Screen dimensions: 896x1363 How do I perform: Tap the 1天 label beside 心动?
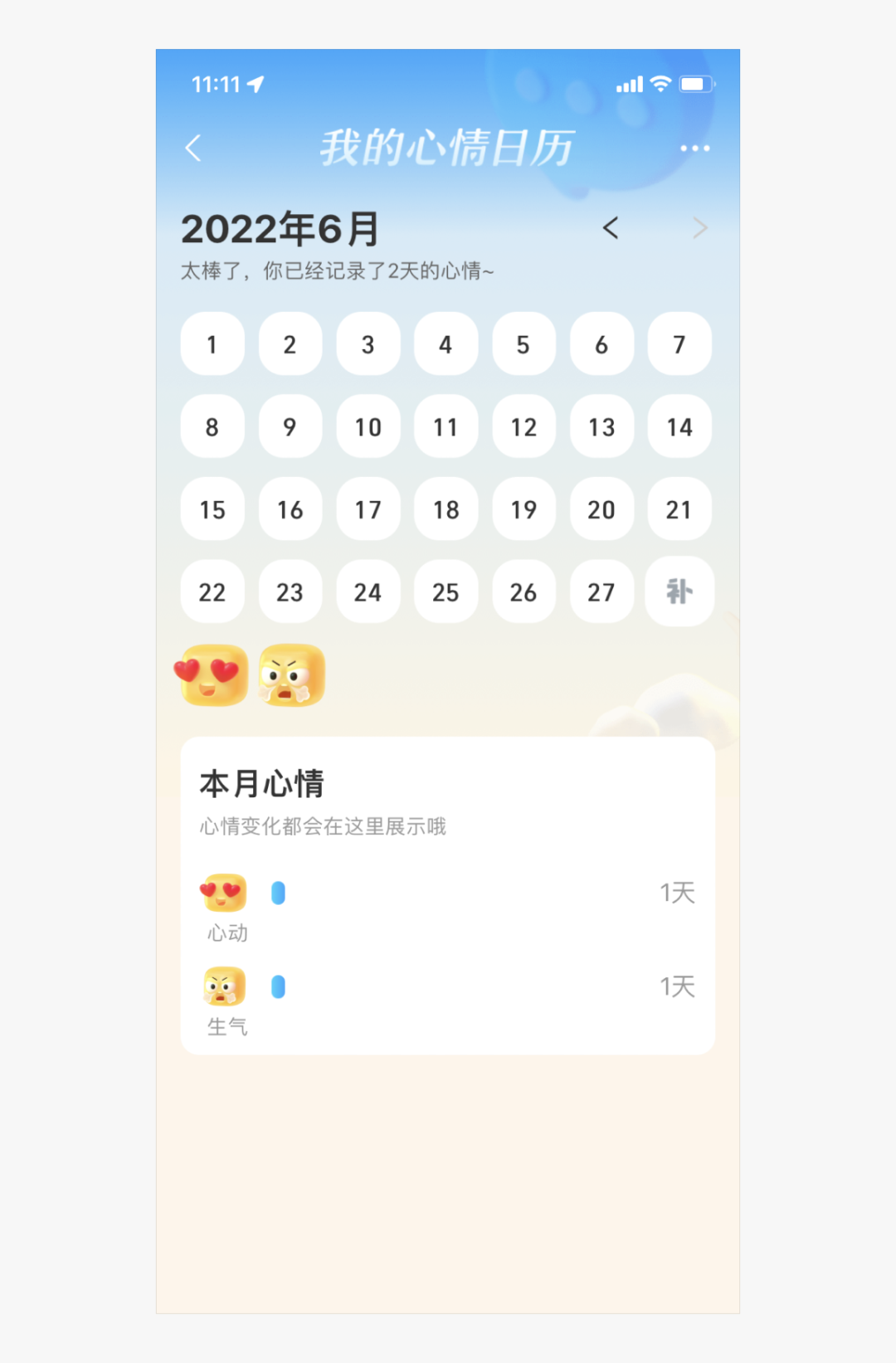click(677, 893)
